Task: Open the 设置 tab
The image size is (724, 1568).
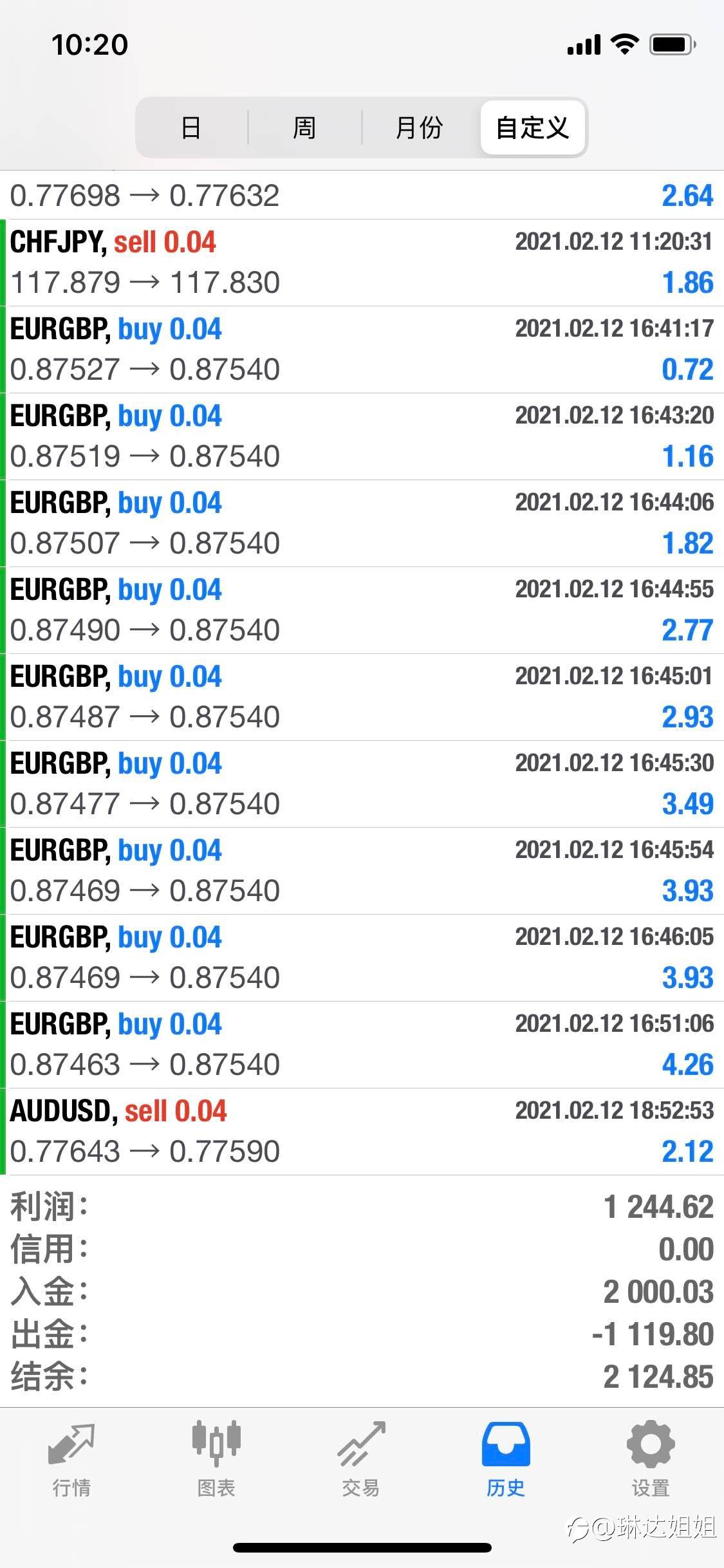Action: pos(651,1459)
